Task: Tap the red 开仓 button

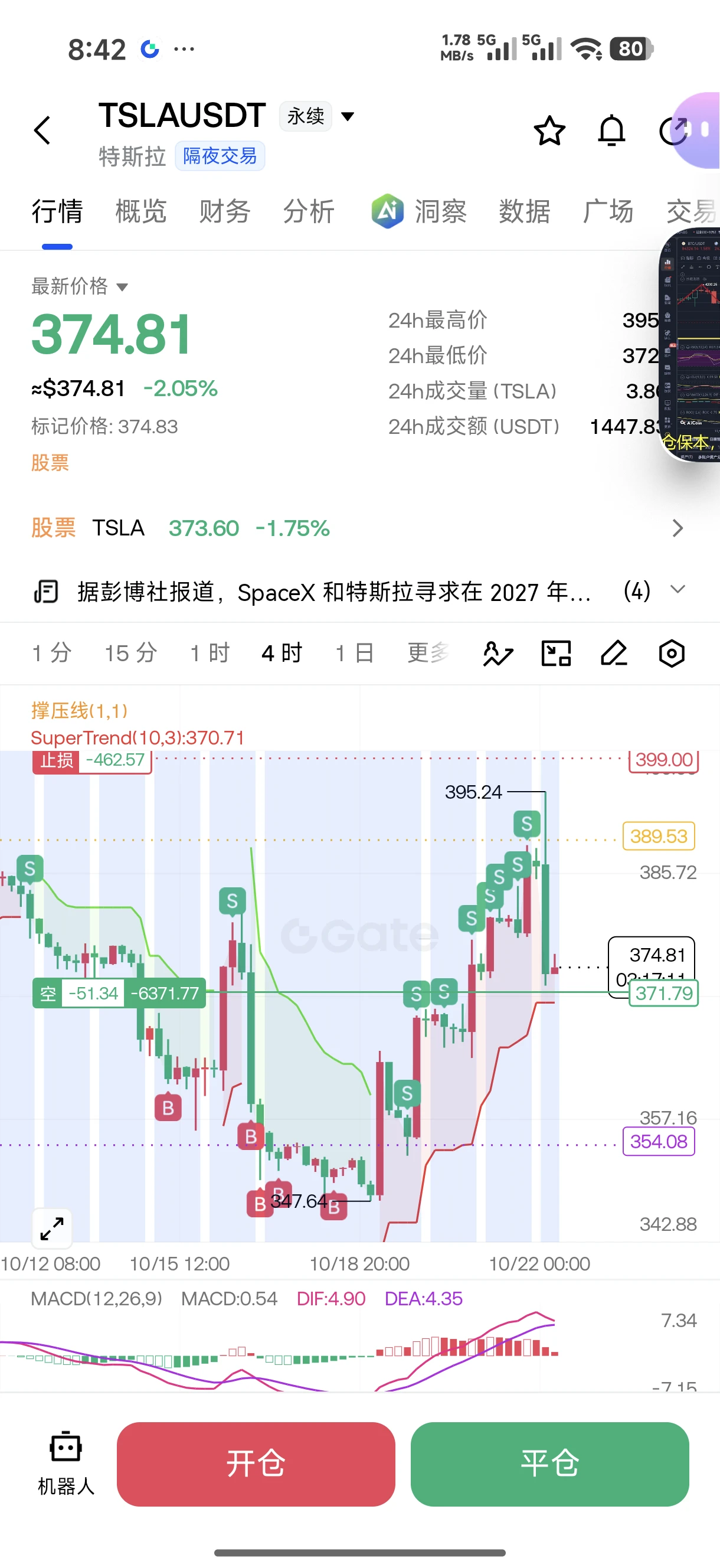Action: point(256,1464)
